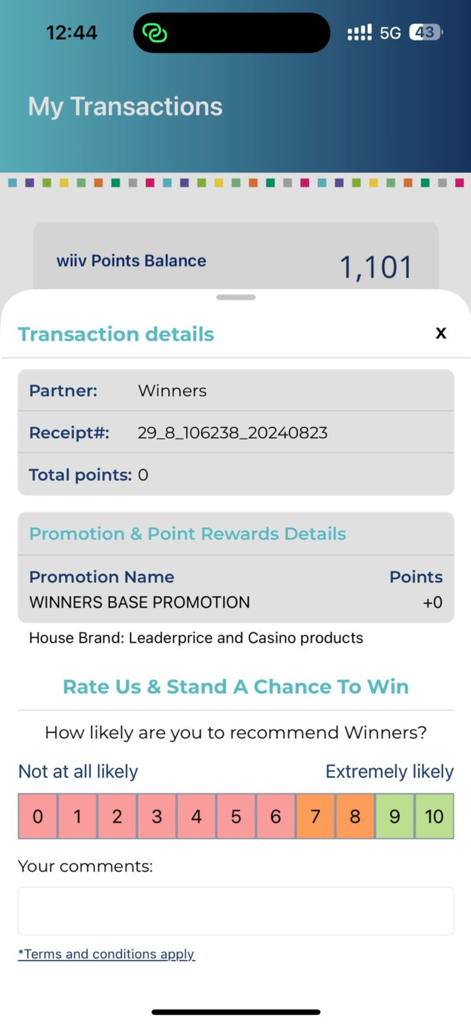471x1024 pixels.
Task: Close the Transaction details sheet
Action: coord(441,334)
